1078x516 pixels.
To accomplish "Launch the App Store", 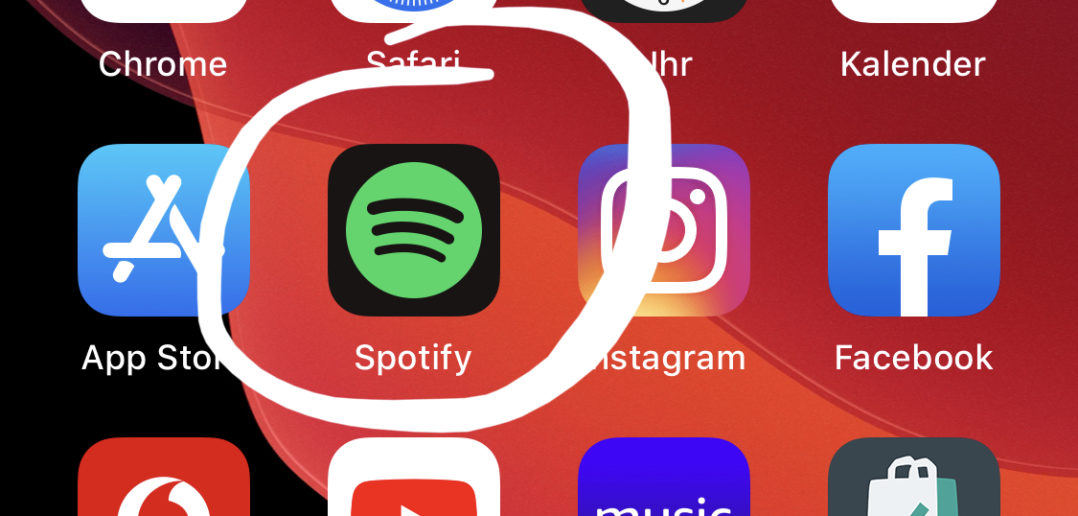I will click(x=163, y=230).
